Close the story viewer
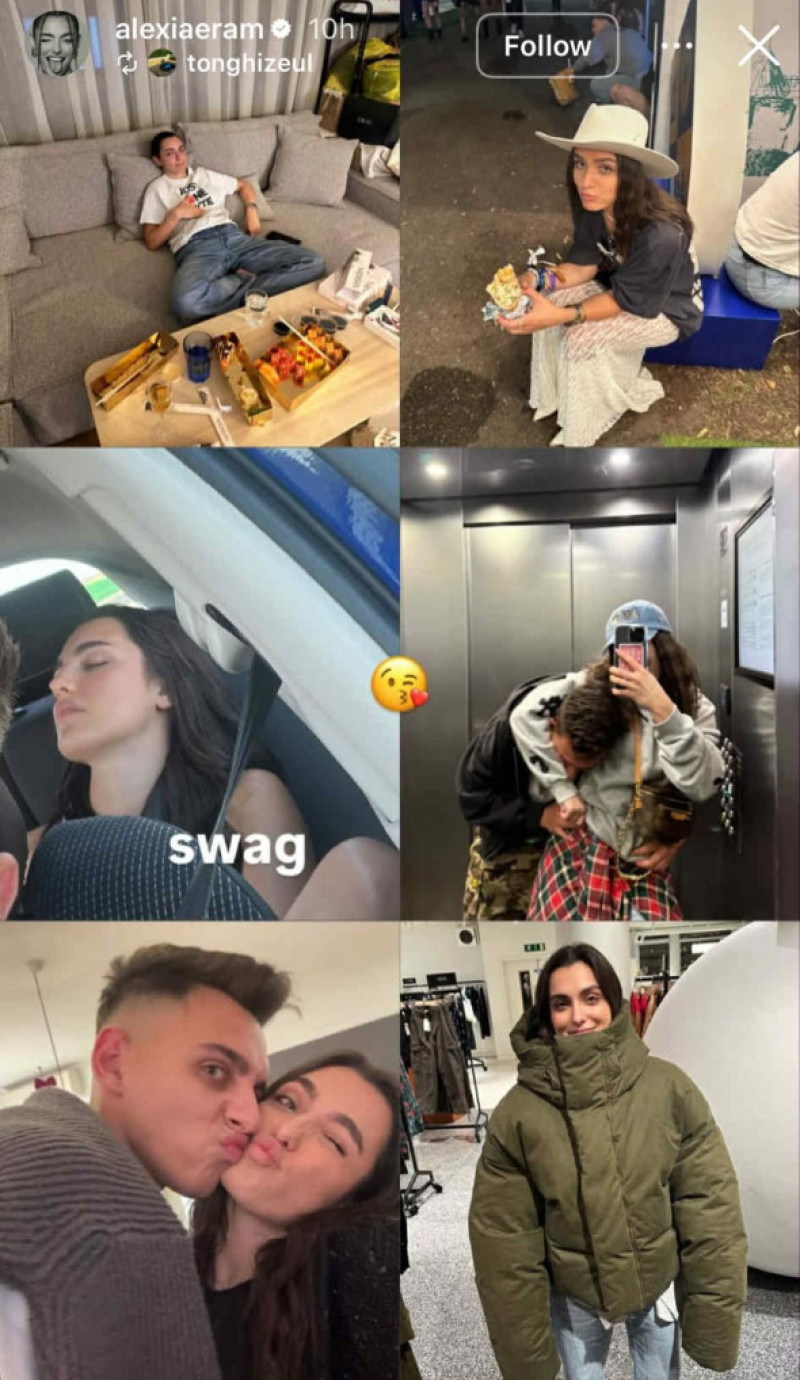Screen dimensions: 800x1380 [x=758, y=46]
